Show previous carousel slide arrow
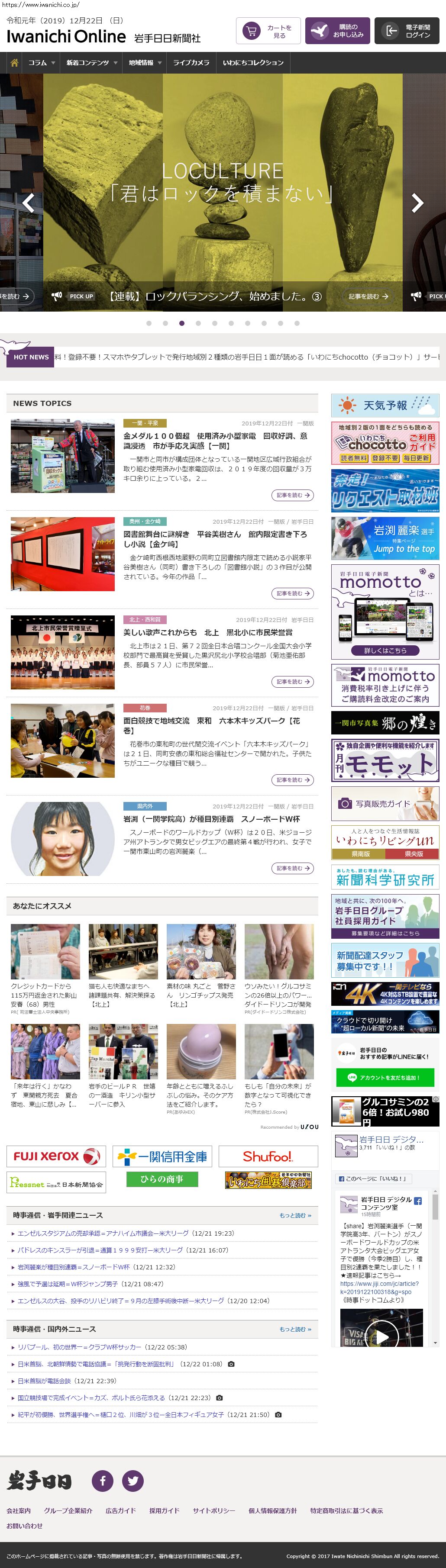 28,203
